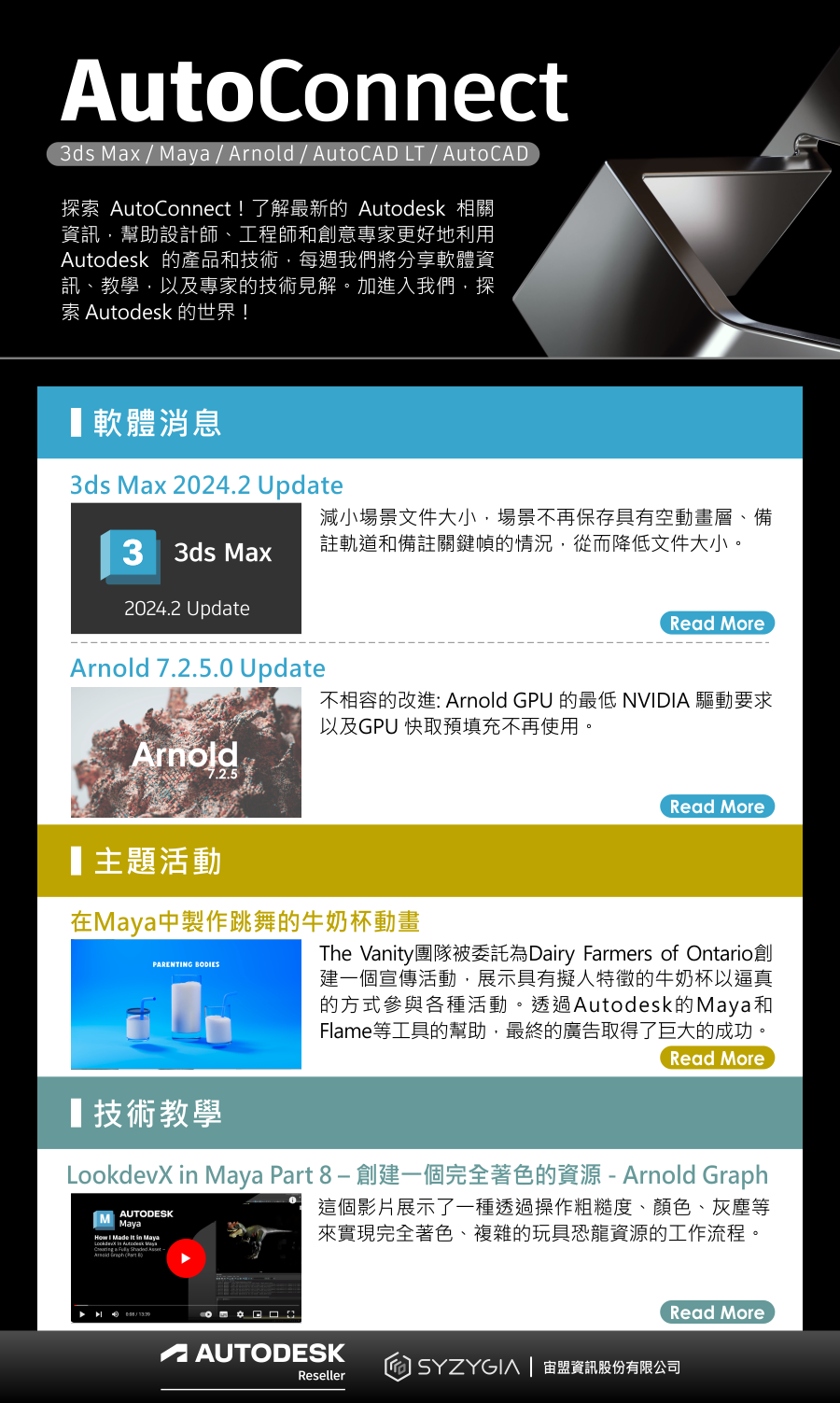This screenshot has height=1403, width=840.
Task: Play the LookdevX in Maya tutorial video
Action: pyautogui.click(x=186, y=1258)
